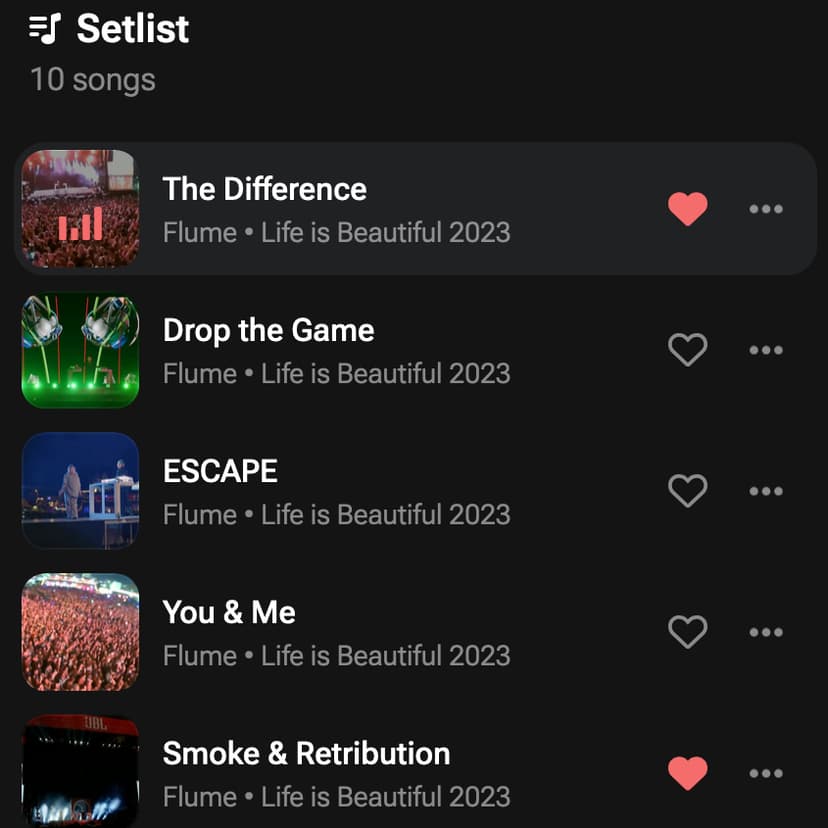Play Smoke & Retribution from the setlist

pyautogui.click(x=306, y=755)
